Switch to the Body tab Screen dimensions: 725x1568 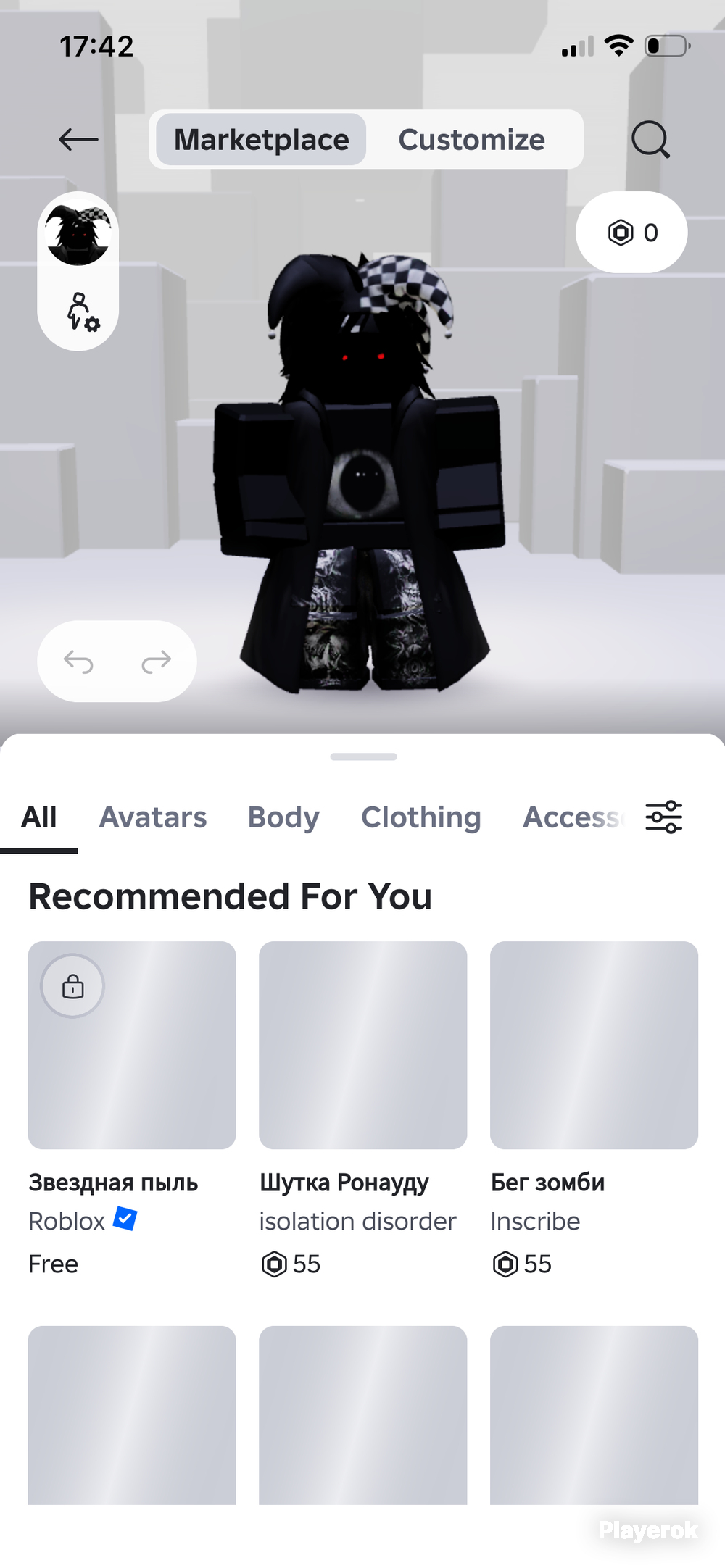point(283,817)
